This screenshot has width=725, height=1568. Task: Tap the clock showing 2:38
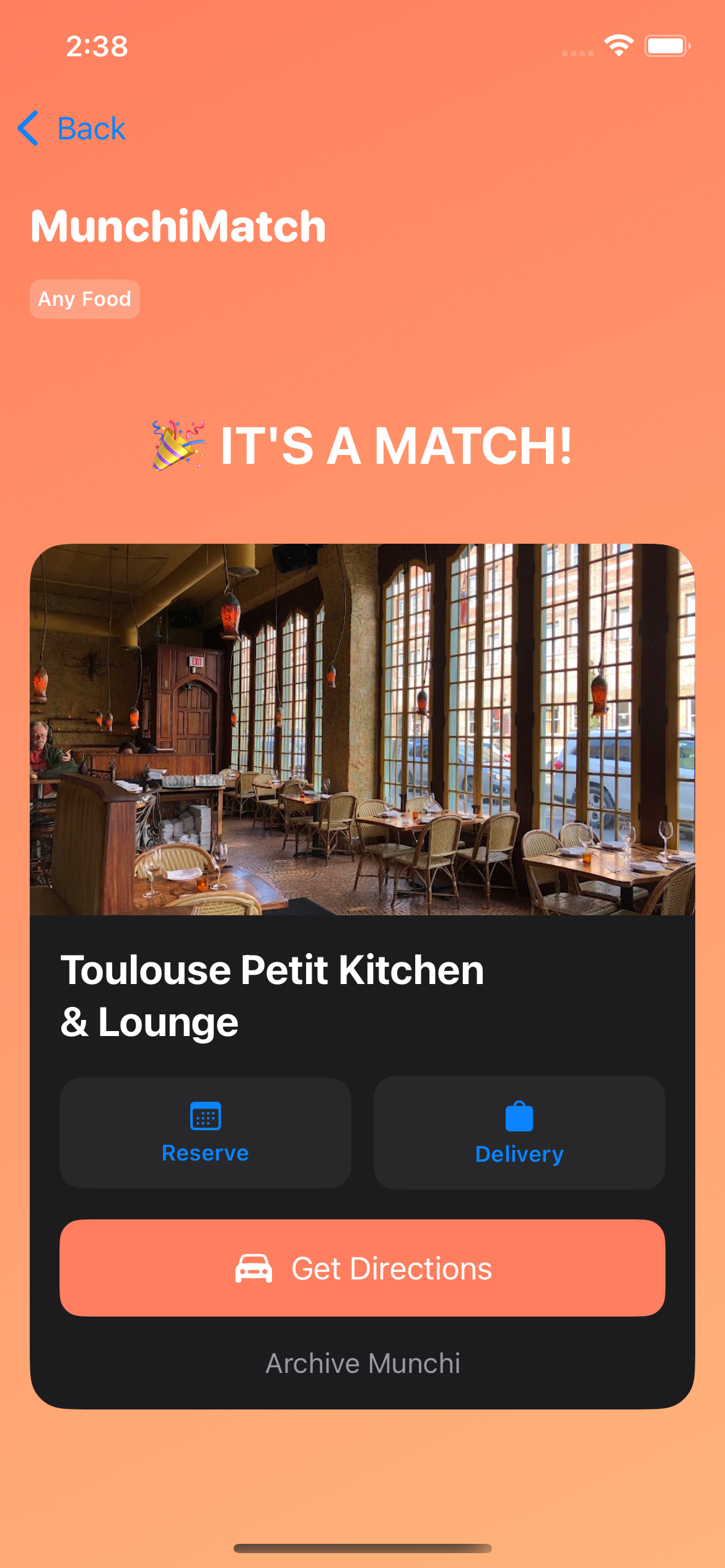pos(96,48)
